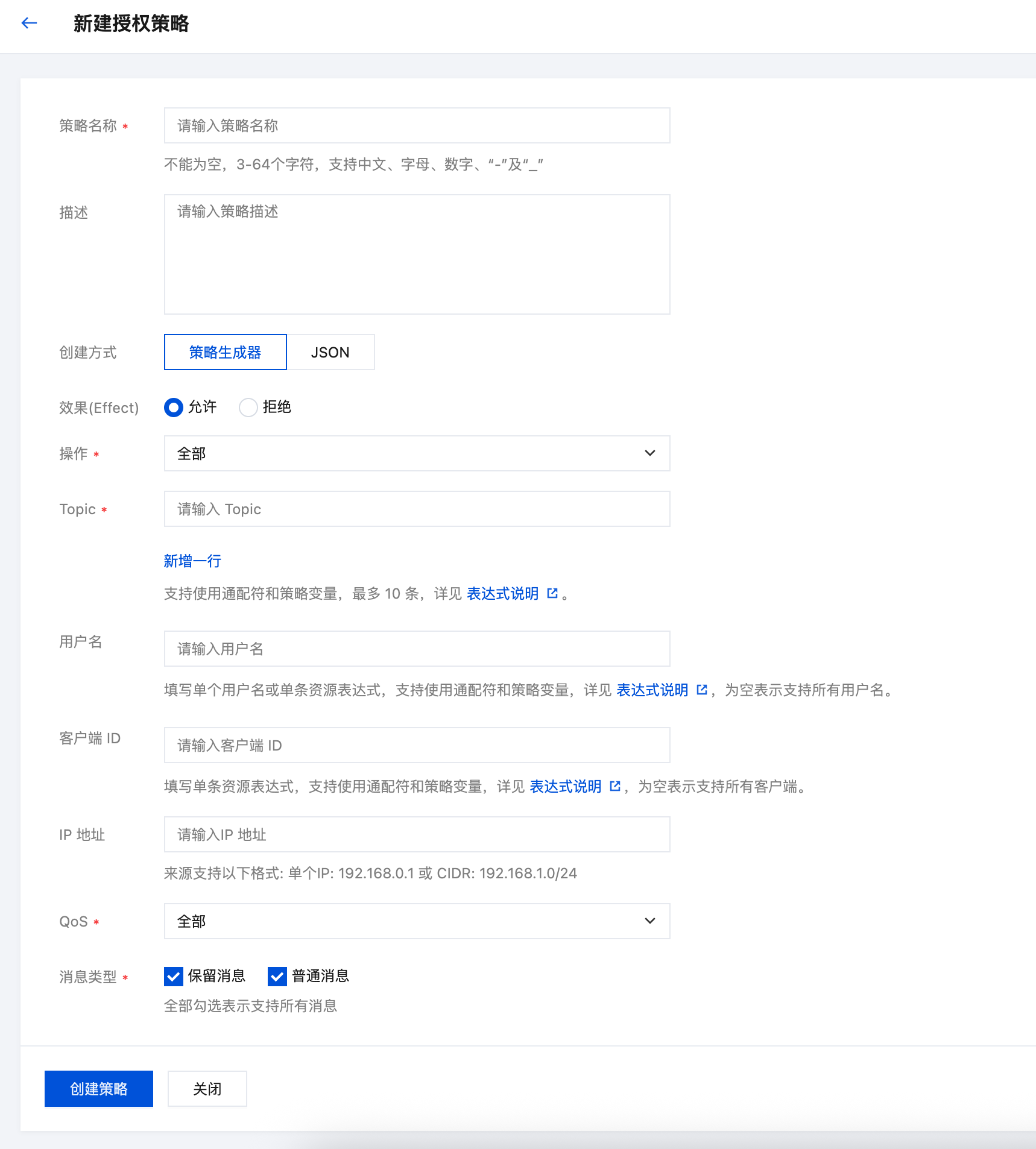Screen dimensions: 1036x1149
Task: Open 表达式说明 link in the 用户名 hint
Action: tap(652, 690)
